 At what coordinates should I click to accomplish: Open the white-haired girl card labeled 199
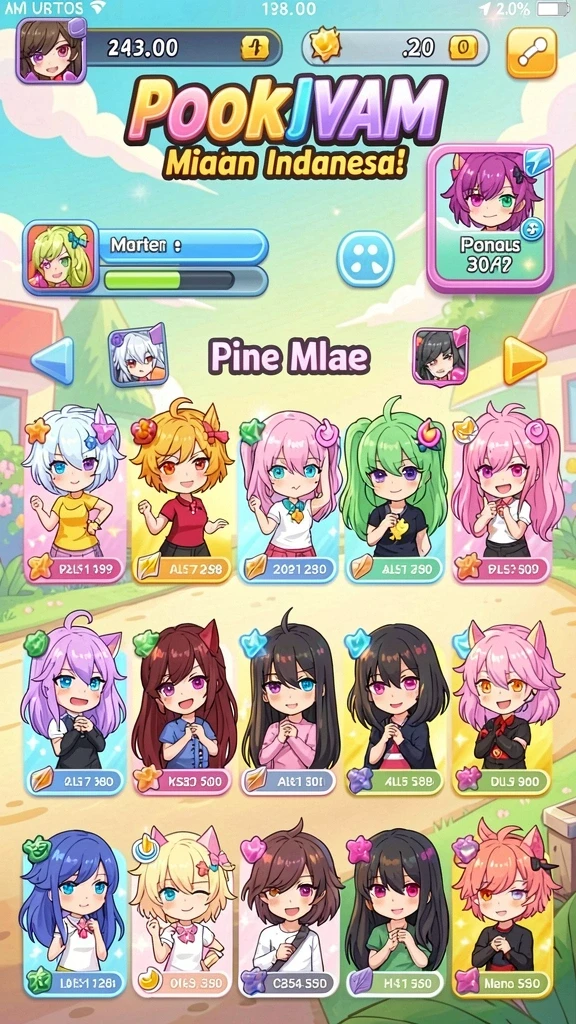[74, 493]
